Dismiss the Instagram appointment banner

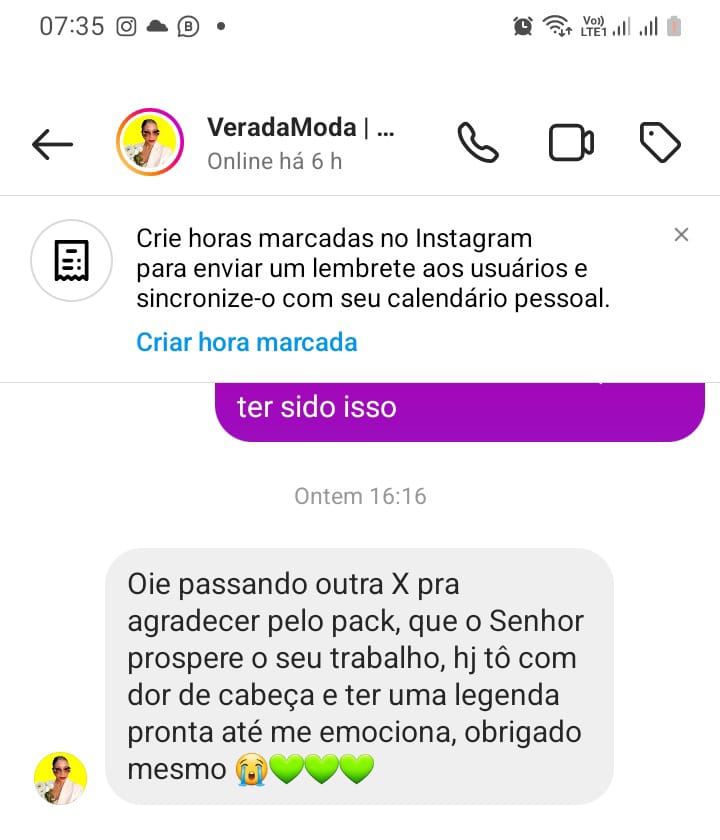point(681,235)
